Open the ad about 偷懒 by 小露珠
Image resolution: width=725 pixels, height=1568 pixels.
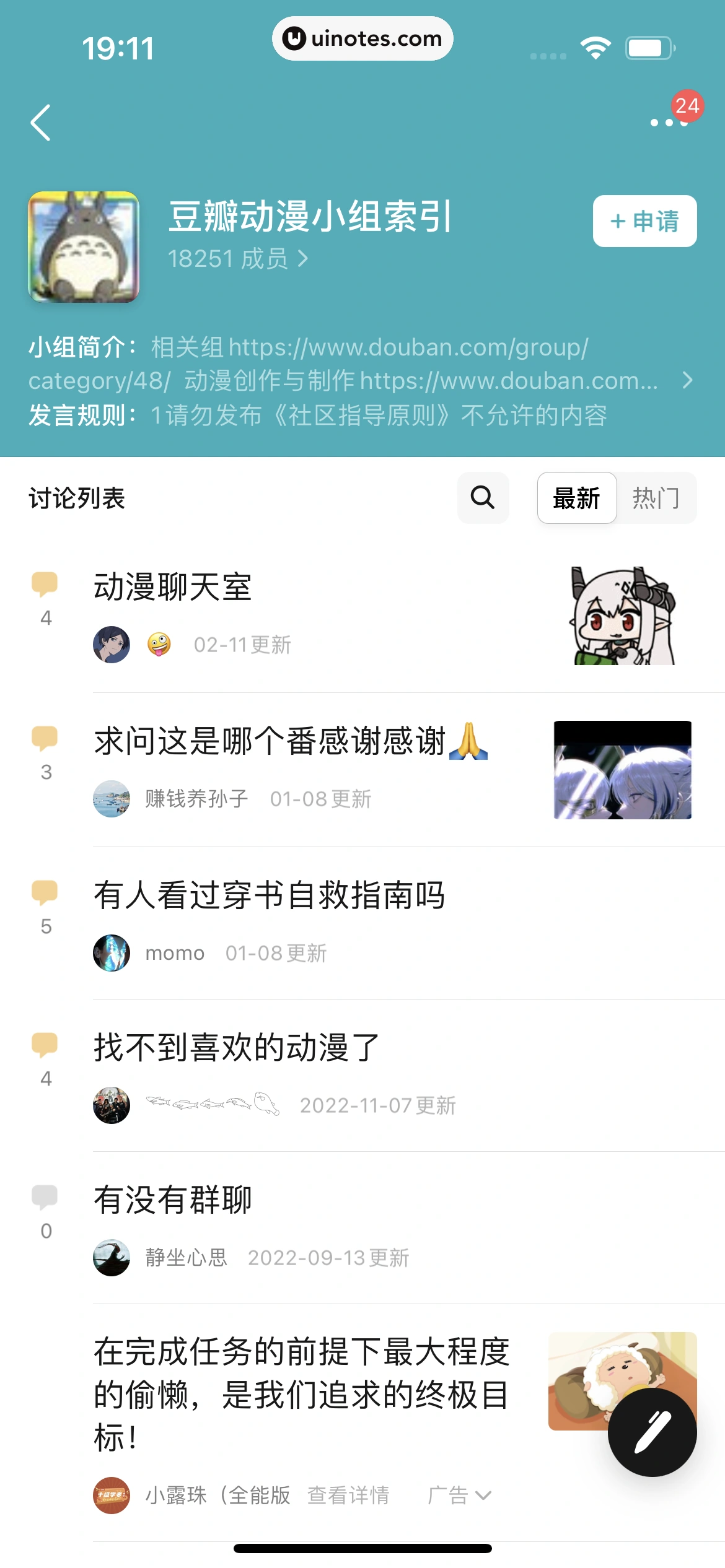(x=301, y=1394)
